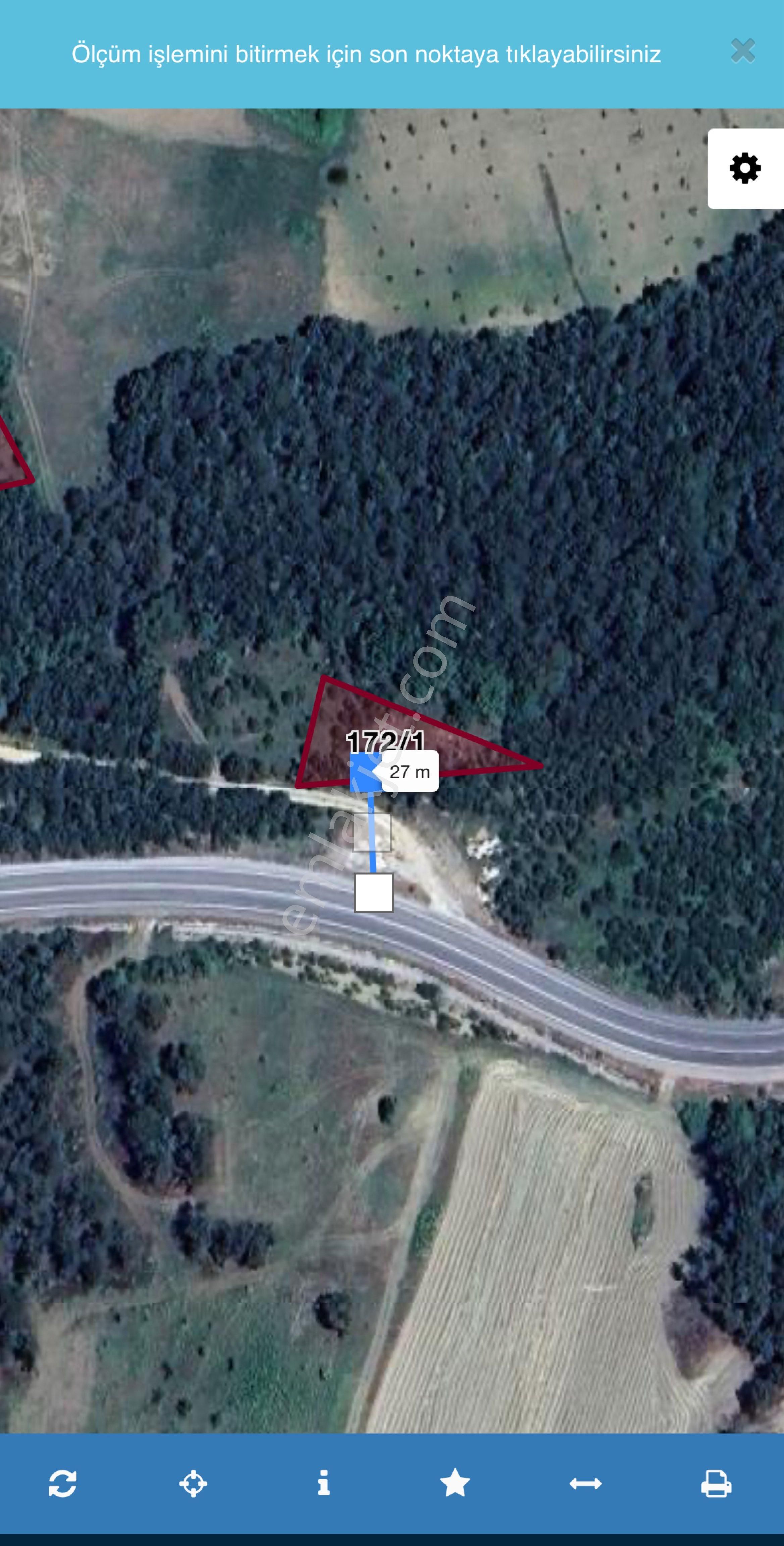Select the distance measurement tool
This screenshot has height=1546, width=784.
tap(585, 1483)
